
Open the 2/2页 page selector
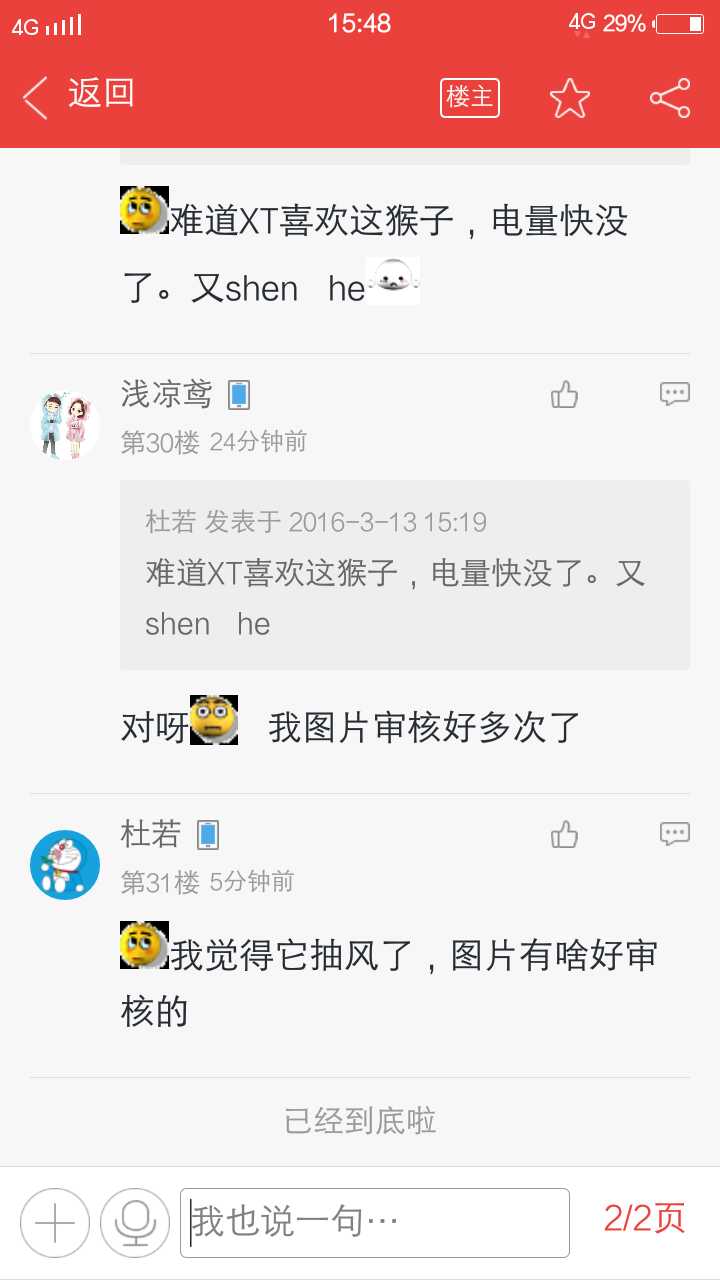tap(644, 1219)
